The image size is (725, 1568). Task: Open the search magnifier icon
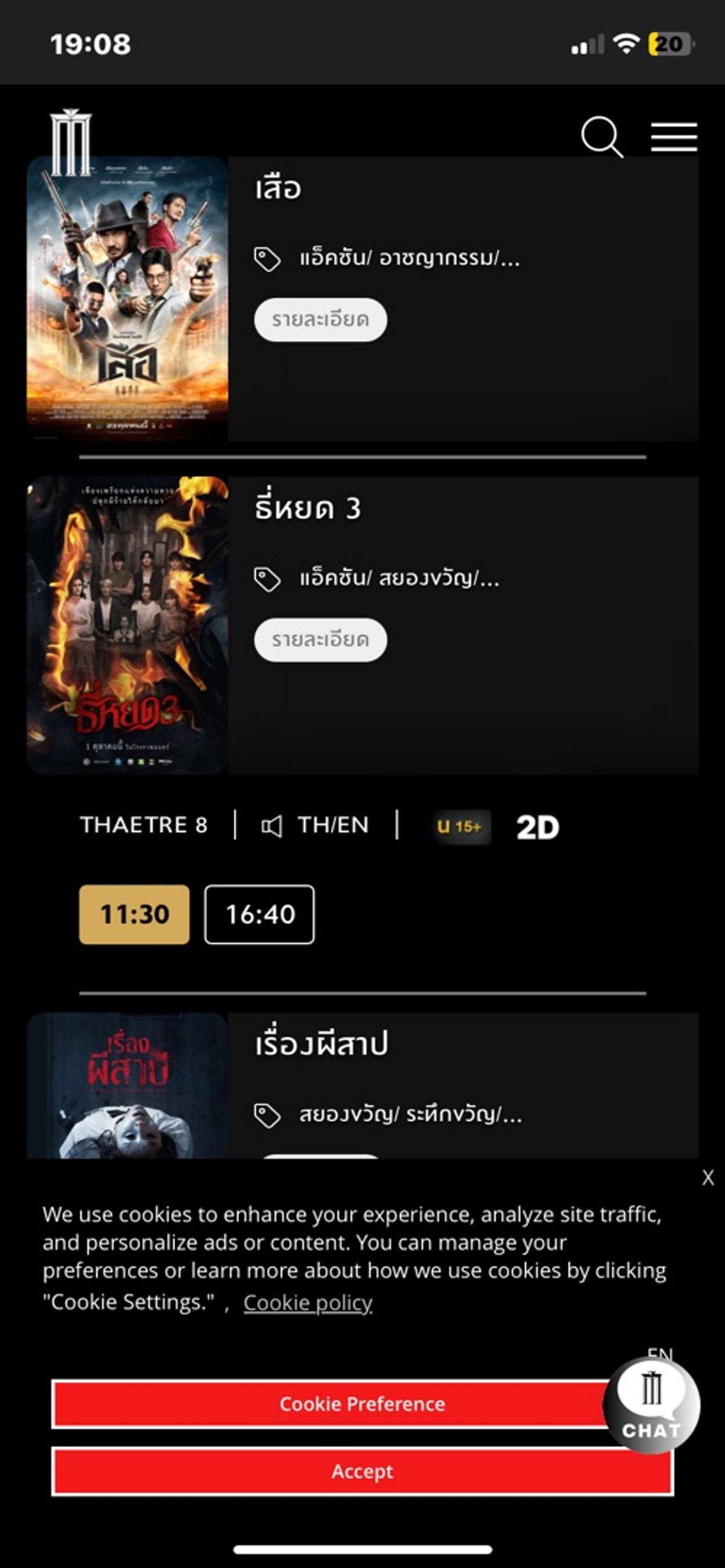point(601,137)
